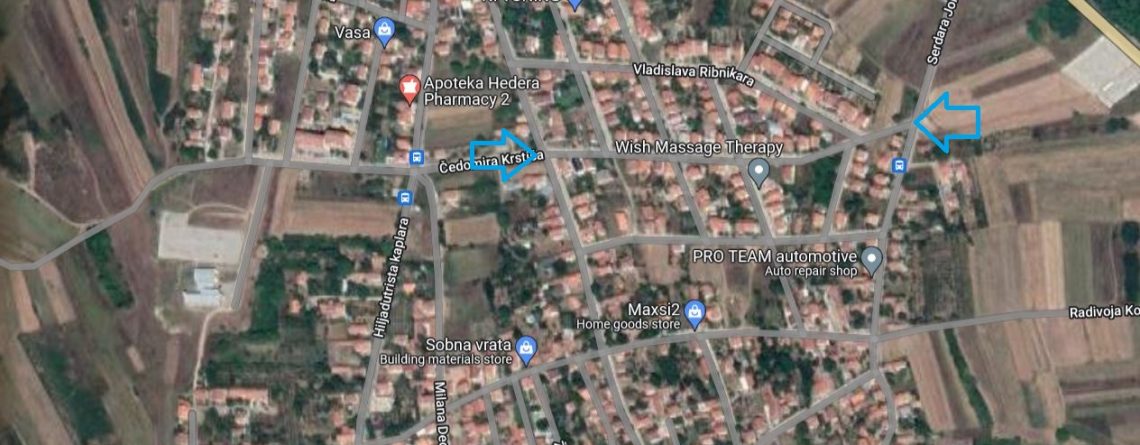This screenshot has height=445, width=1140.
Task: Open the Vasa shop marker
Action: (385, 33)
